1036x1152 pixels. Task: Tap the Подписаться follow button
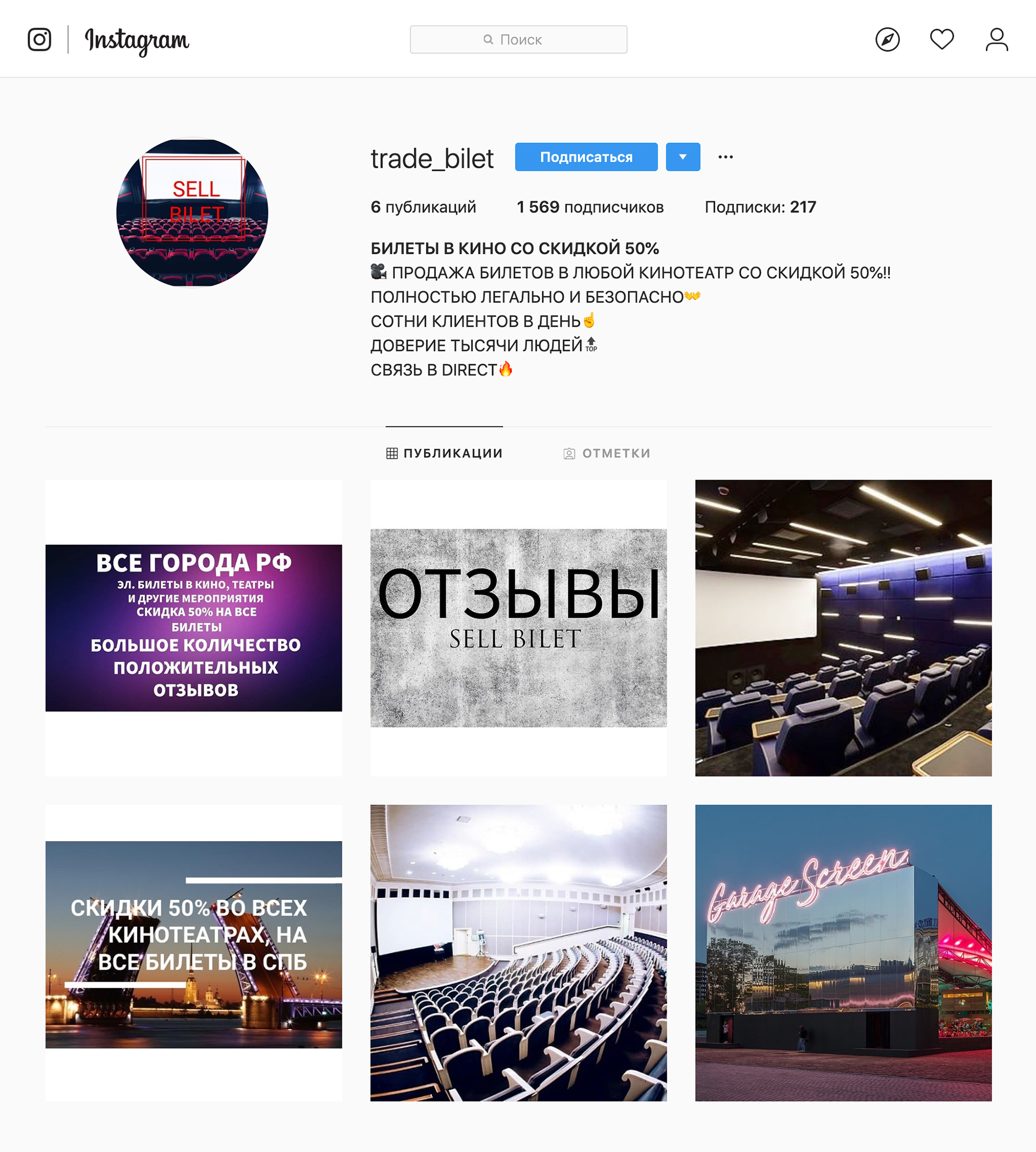tap(586, 157)
